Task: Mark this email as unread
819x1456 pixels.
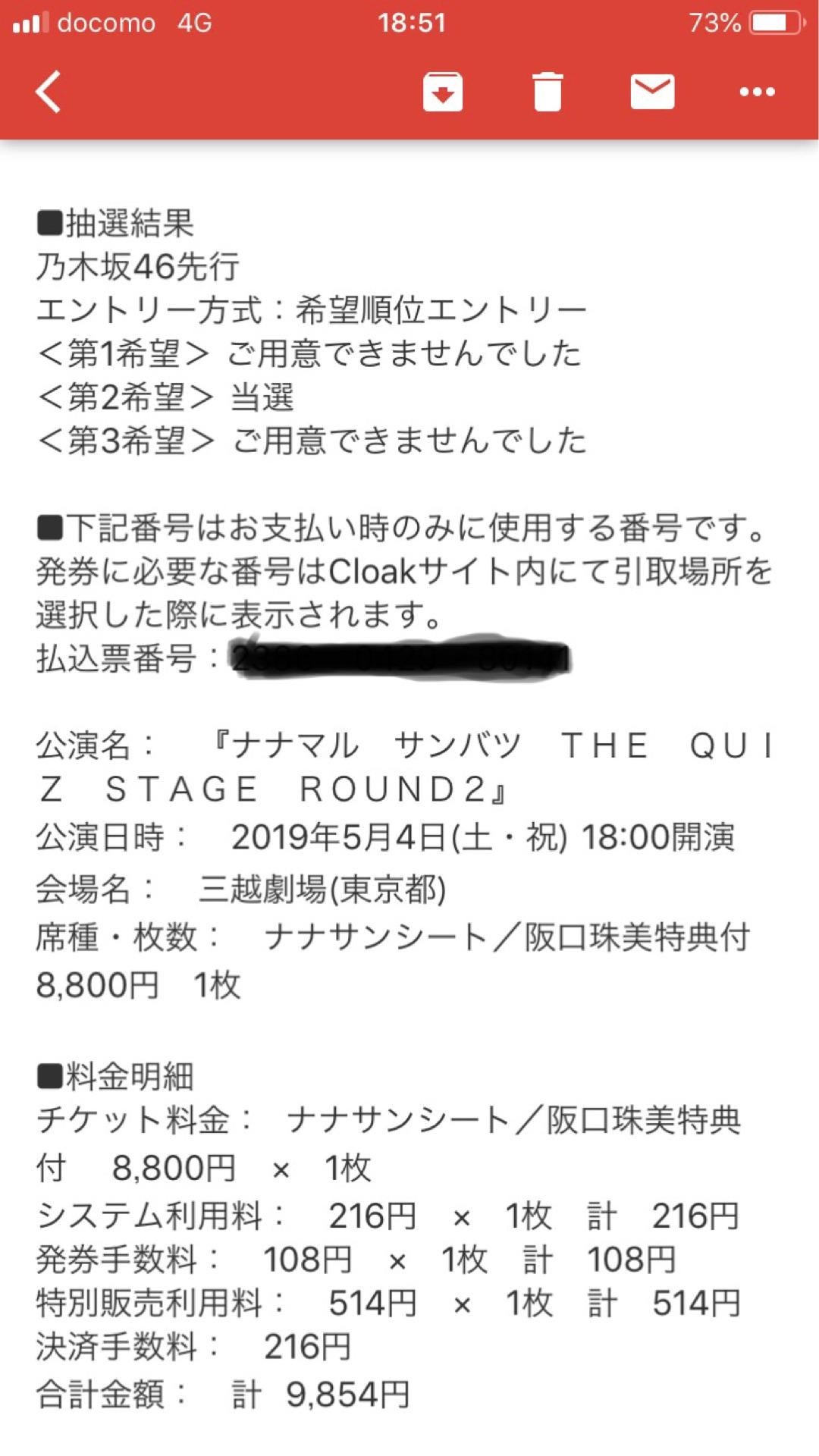Action: [652, 92]
